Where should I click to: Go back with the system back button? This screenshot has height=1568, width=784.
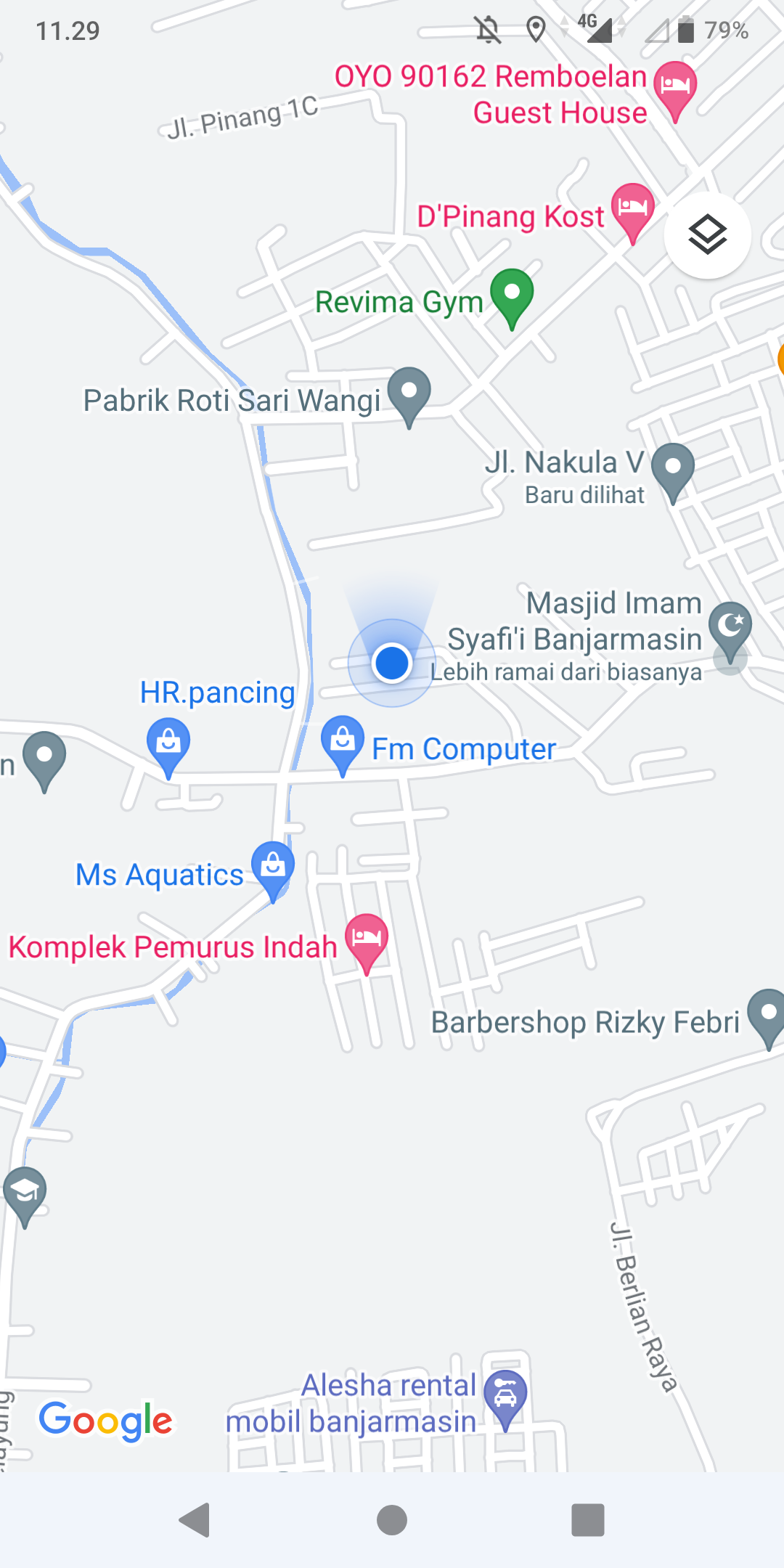195,1520
